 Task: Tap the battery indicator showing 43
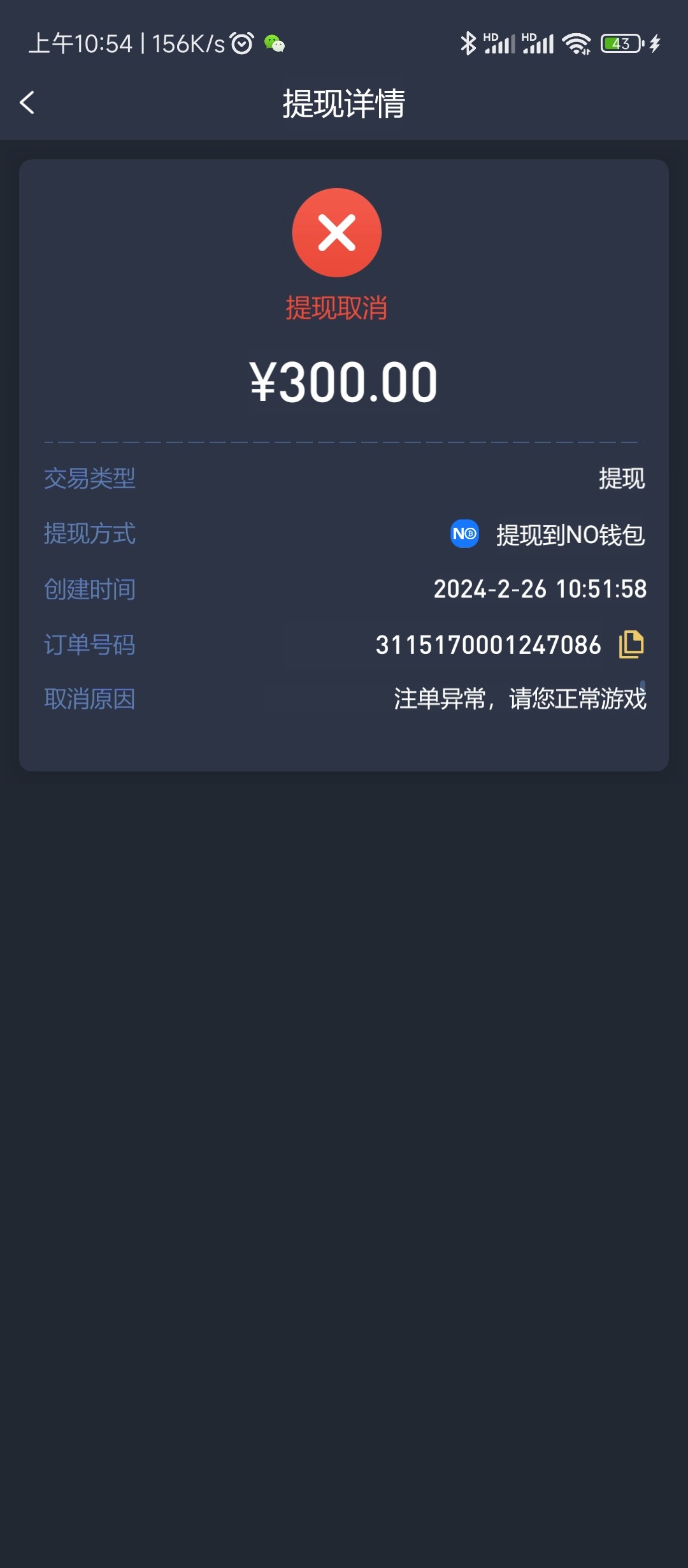coord(620,42)
